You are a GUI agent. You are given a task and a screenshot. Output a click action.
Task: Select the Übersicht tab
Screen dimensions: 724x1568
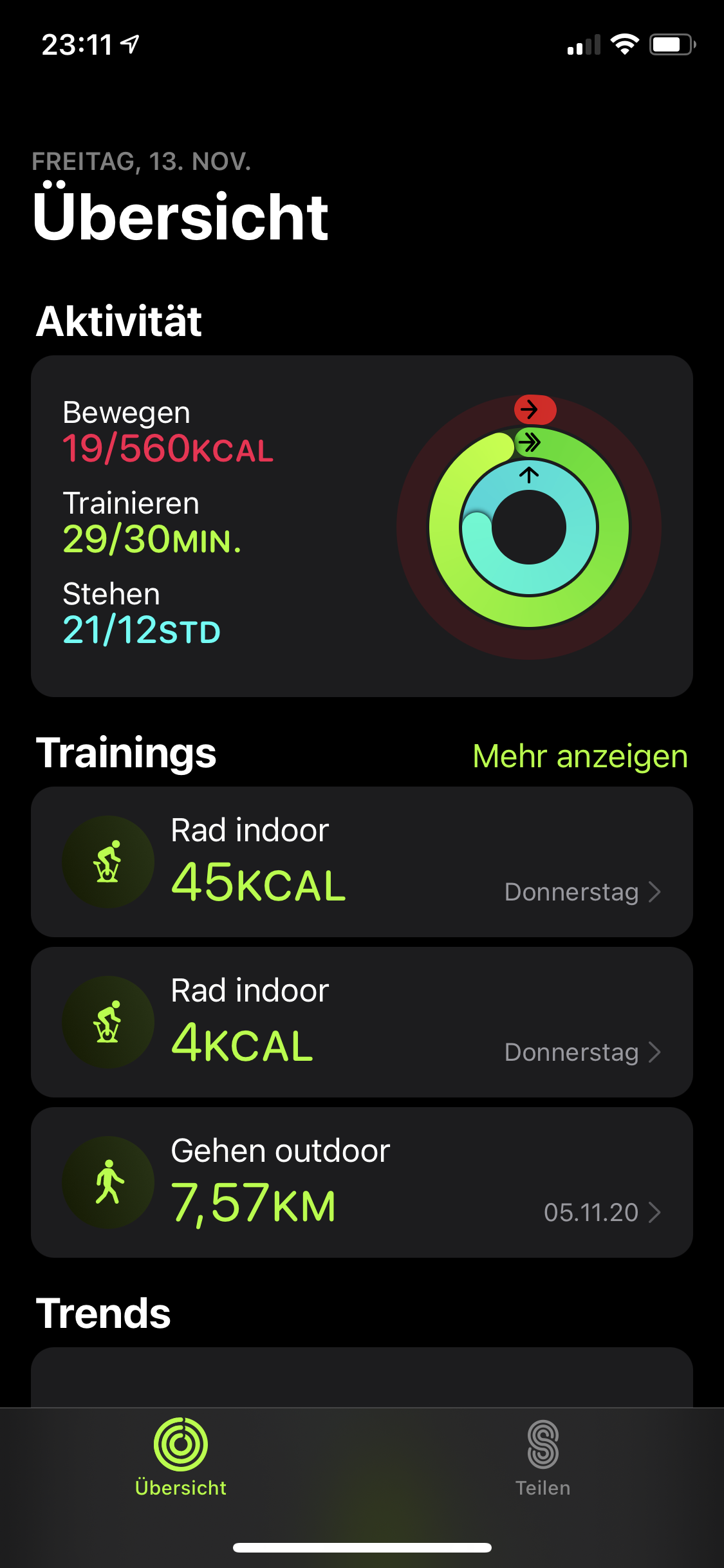pyautogui.click(x=181, y=1458)
